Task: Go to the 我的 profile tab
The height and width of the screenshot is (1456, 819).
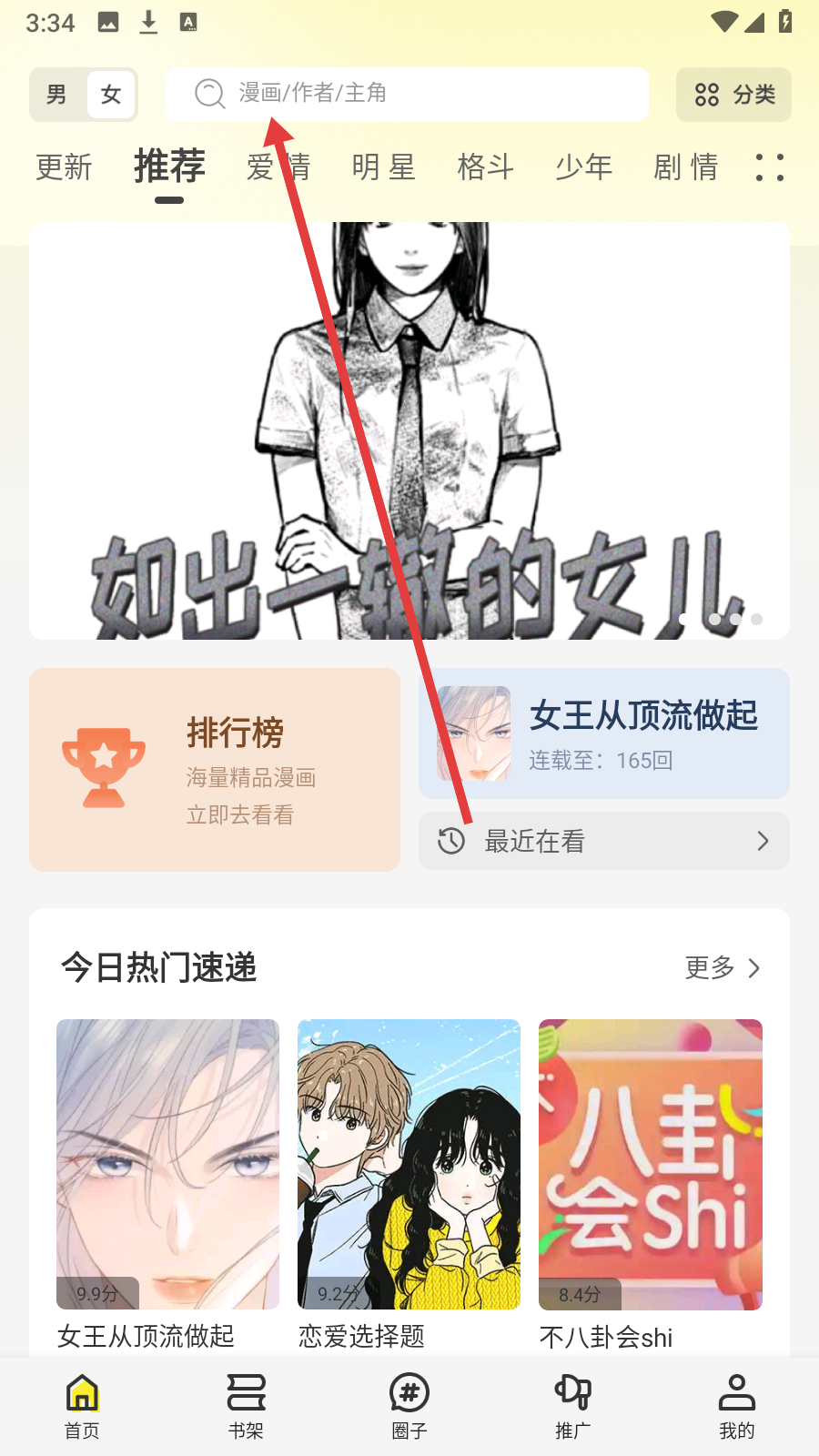Action: [x=737, y=1407]
